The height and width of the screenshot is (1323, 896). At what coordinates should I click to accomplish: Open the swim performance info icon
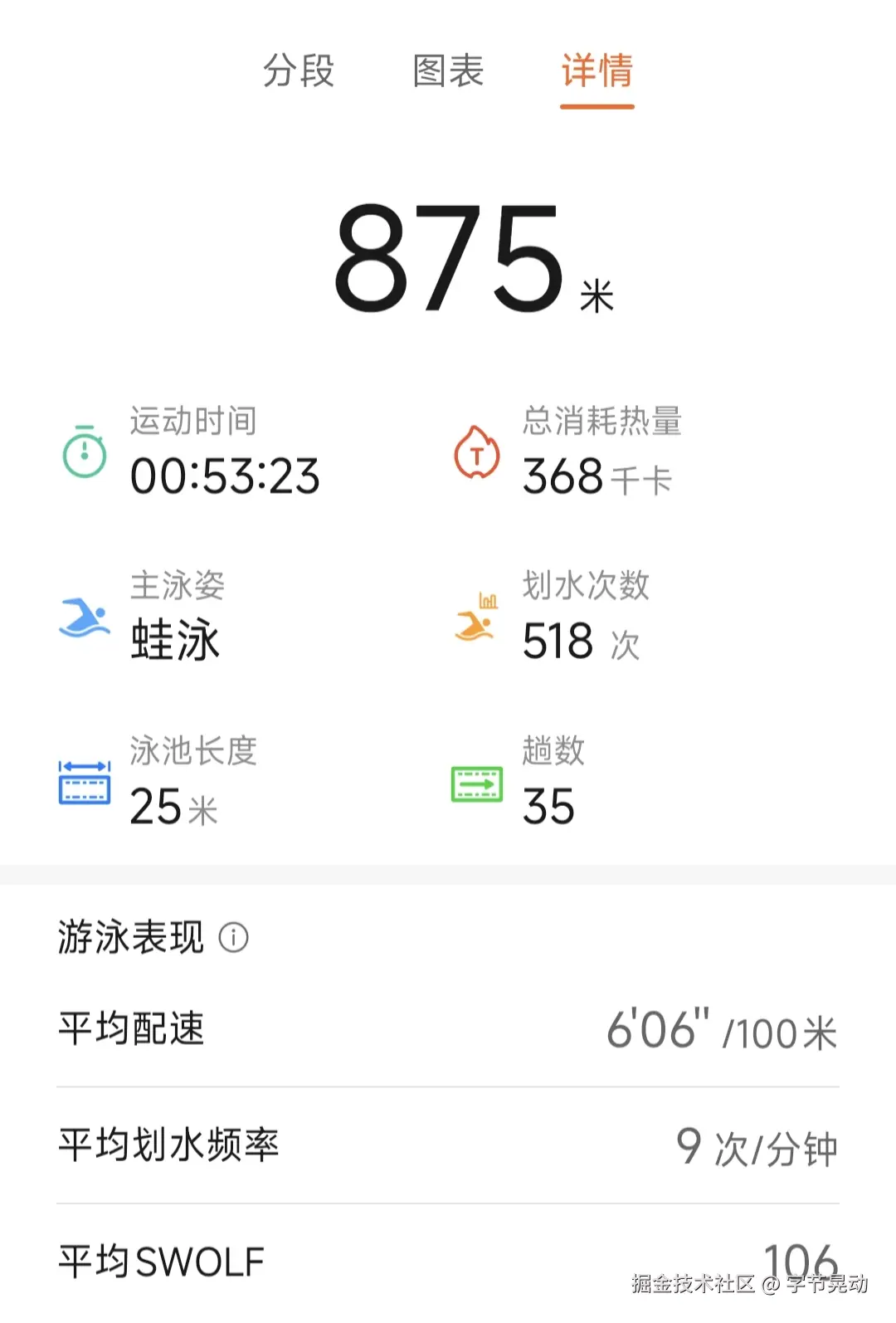[x=235, y=938]
